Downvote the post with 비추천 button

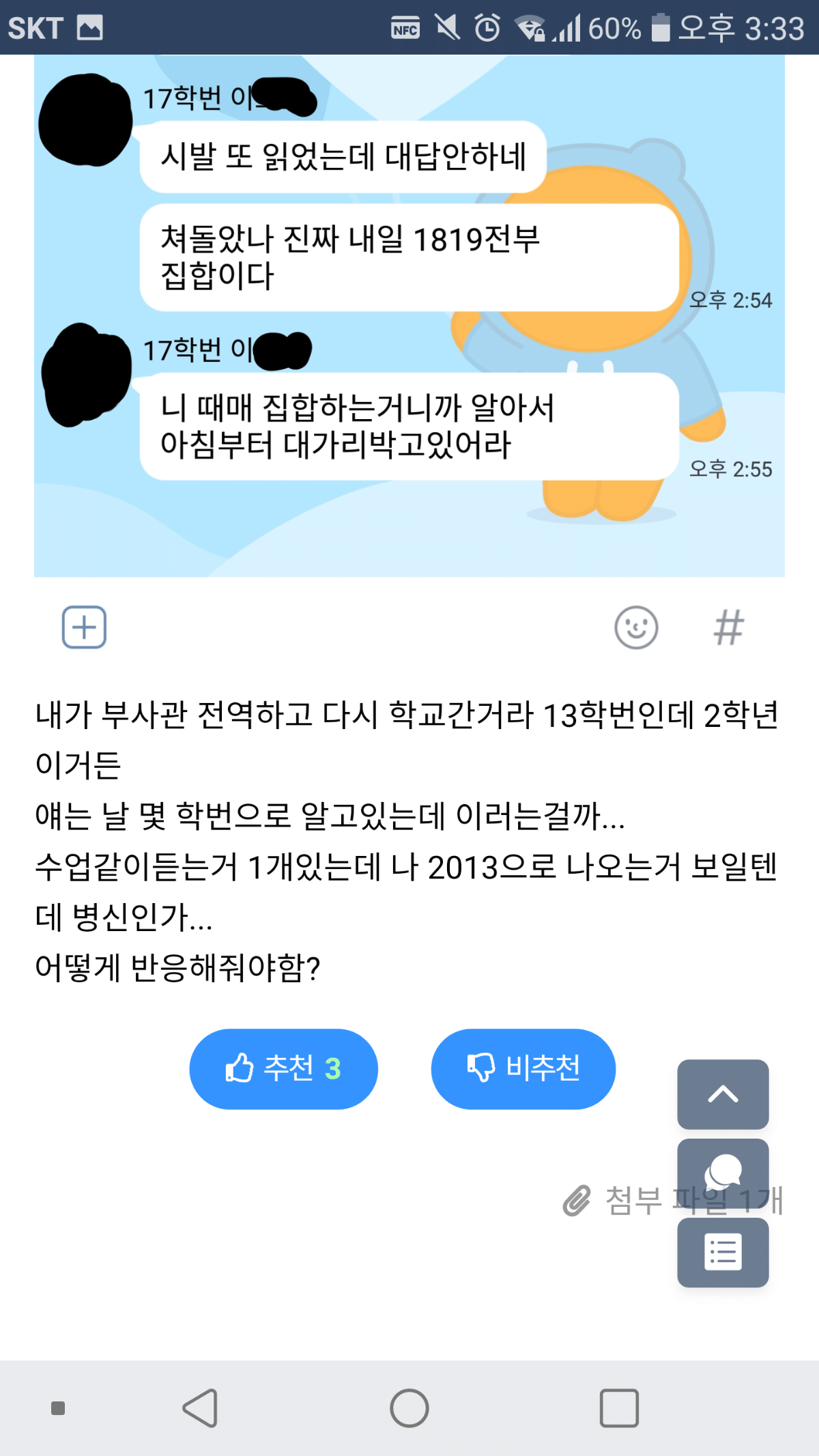coord(523,1068)
